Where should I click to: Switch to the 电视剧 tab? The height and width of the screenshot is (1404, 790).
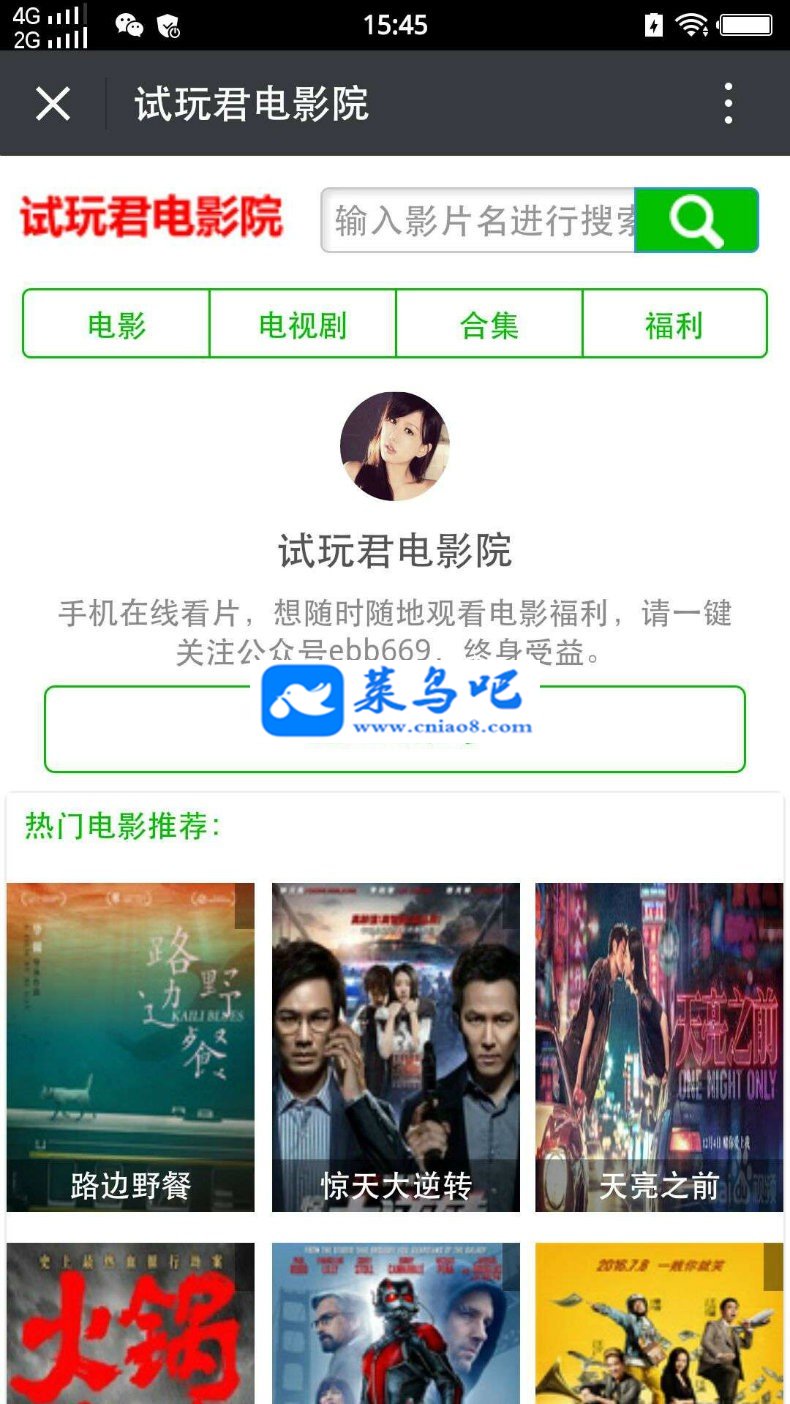302,324
